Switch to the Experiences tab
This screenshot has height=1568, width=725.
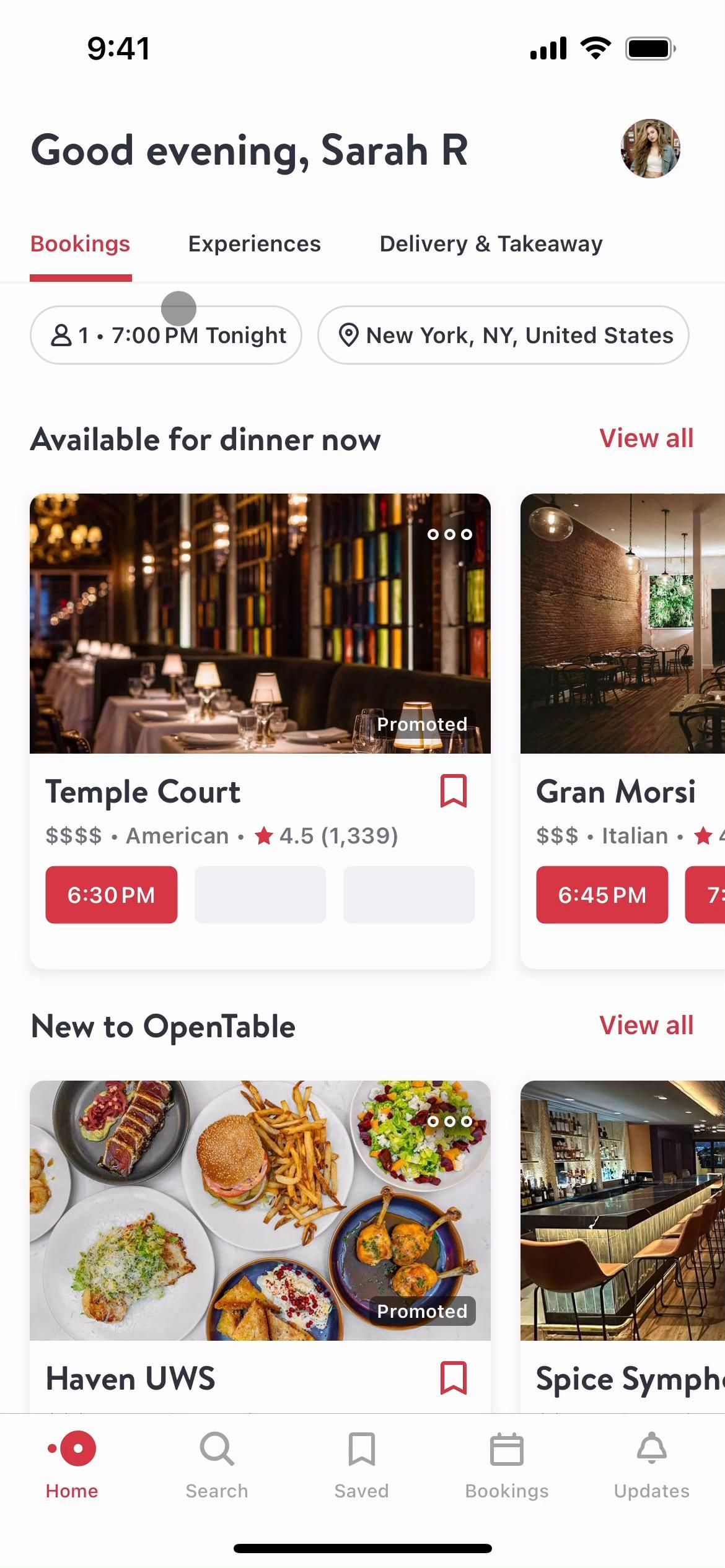254,244
